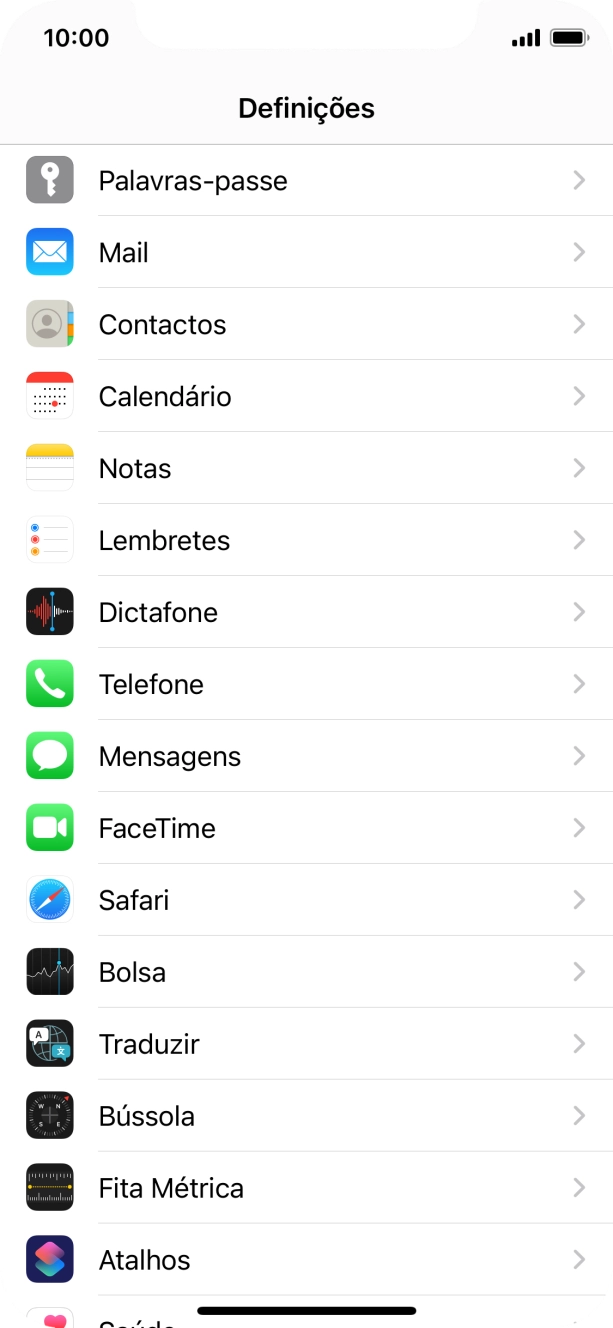Go to Contactos settings
Image resolution: width=613 pixels, height=1328 pixels.
coord(306,325)
